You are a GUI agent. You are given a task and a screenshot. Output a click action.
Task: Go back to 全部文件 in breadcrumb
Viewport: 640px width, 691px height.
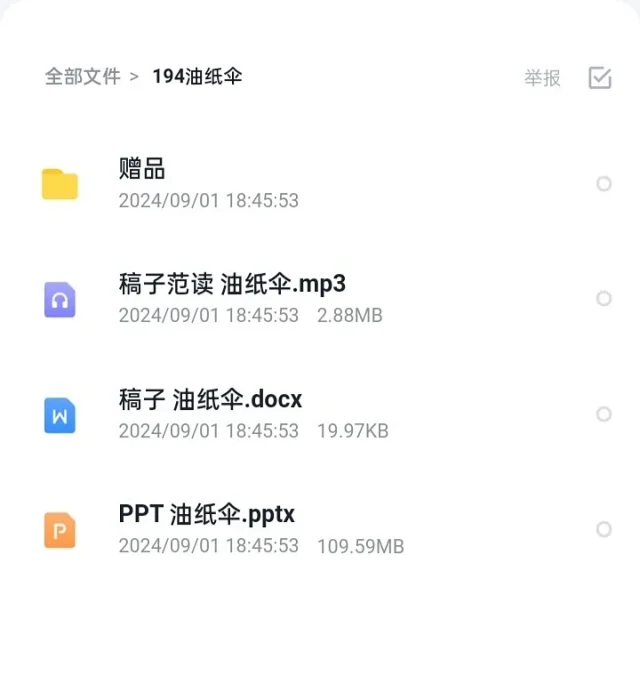pyautogui.click(x=82, y=76)
